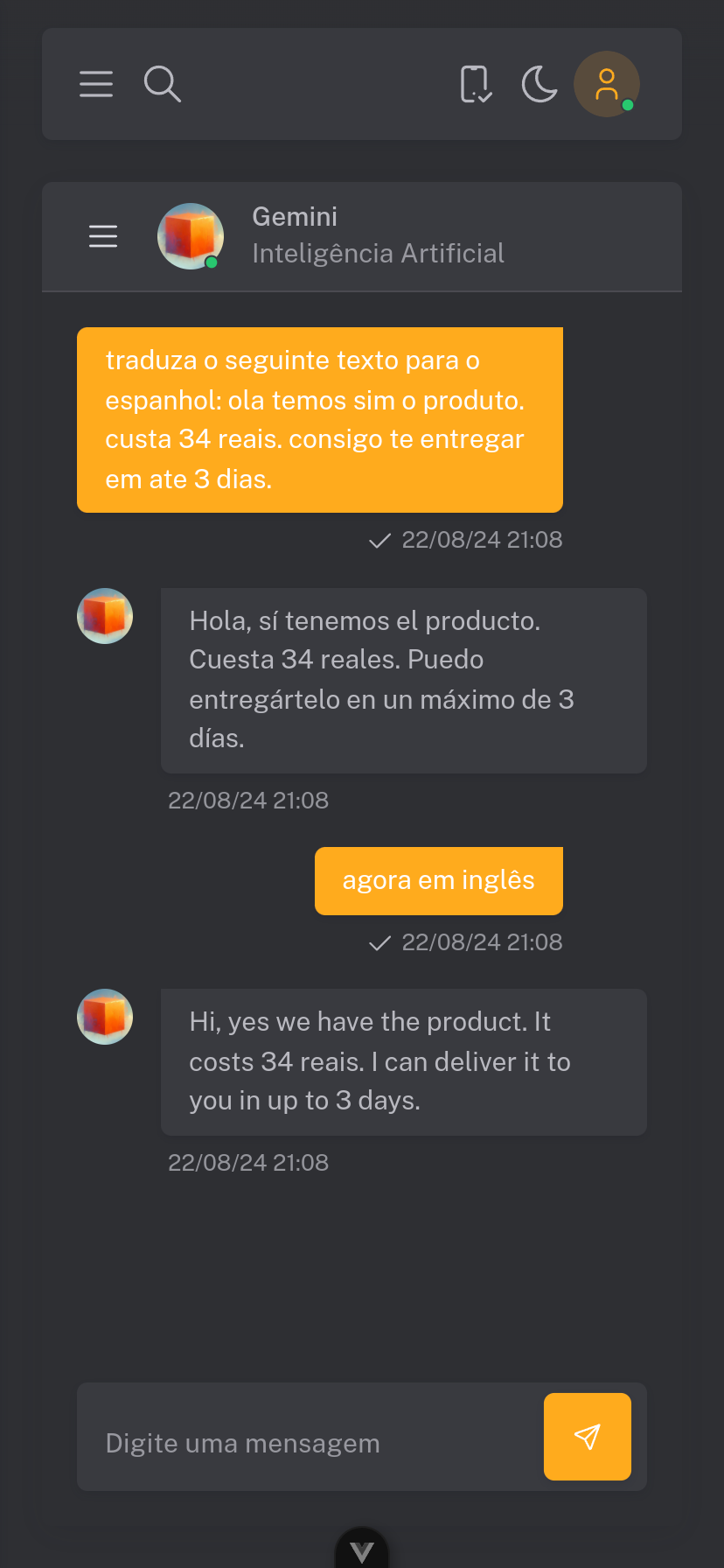724x1568 pixels.
Task: Select the orange translation request bubble
Action: click(x=320, y=420)
